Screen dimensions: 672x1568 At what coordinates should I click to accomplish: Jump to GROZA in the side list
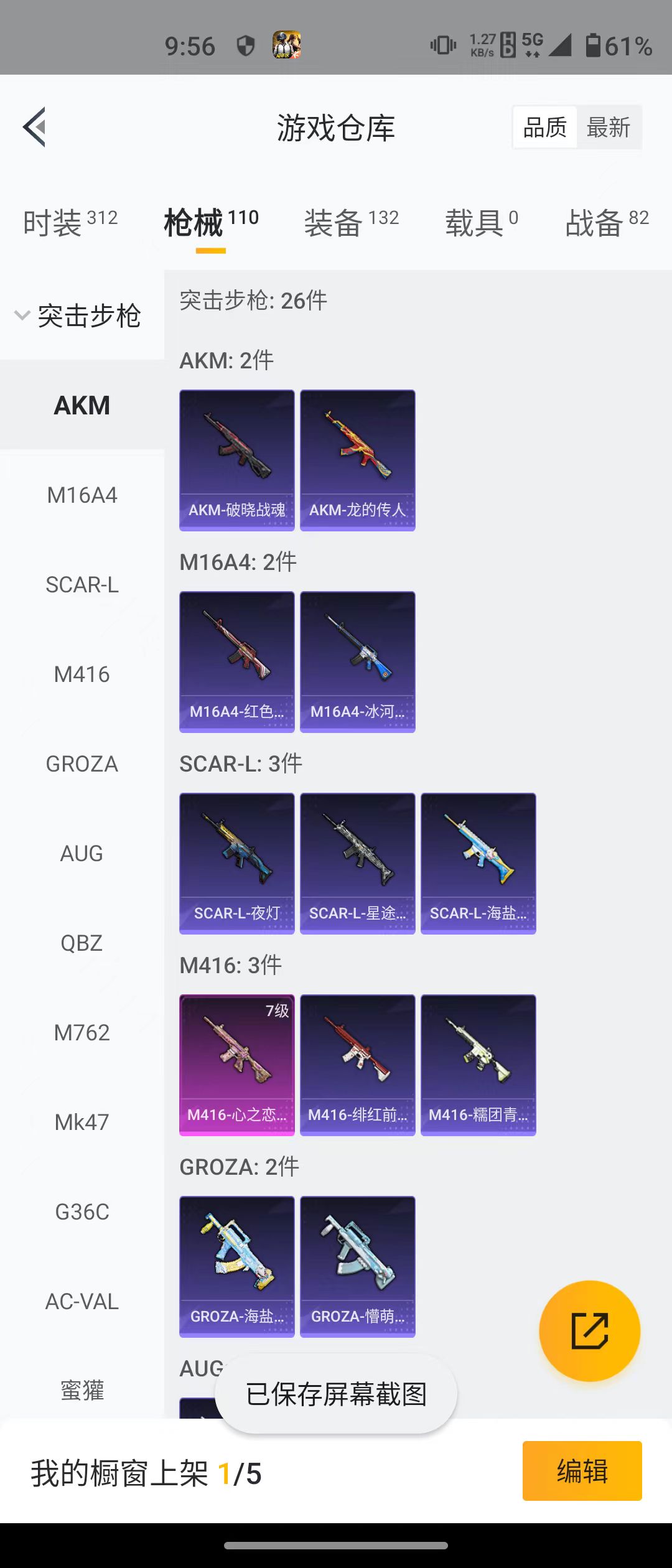coord(82,764)
